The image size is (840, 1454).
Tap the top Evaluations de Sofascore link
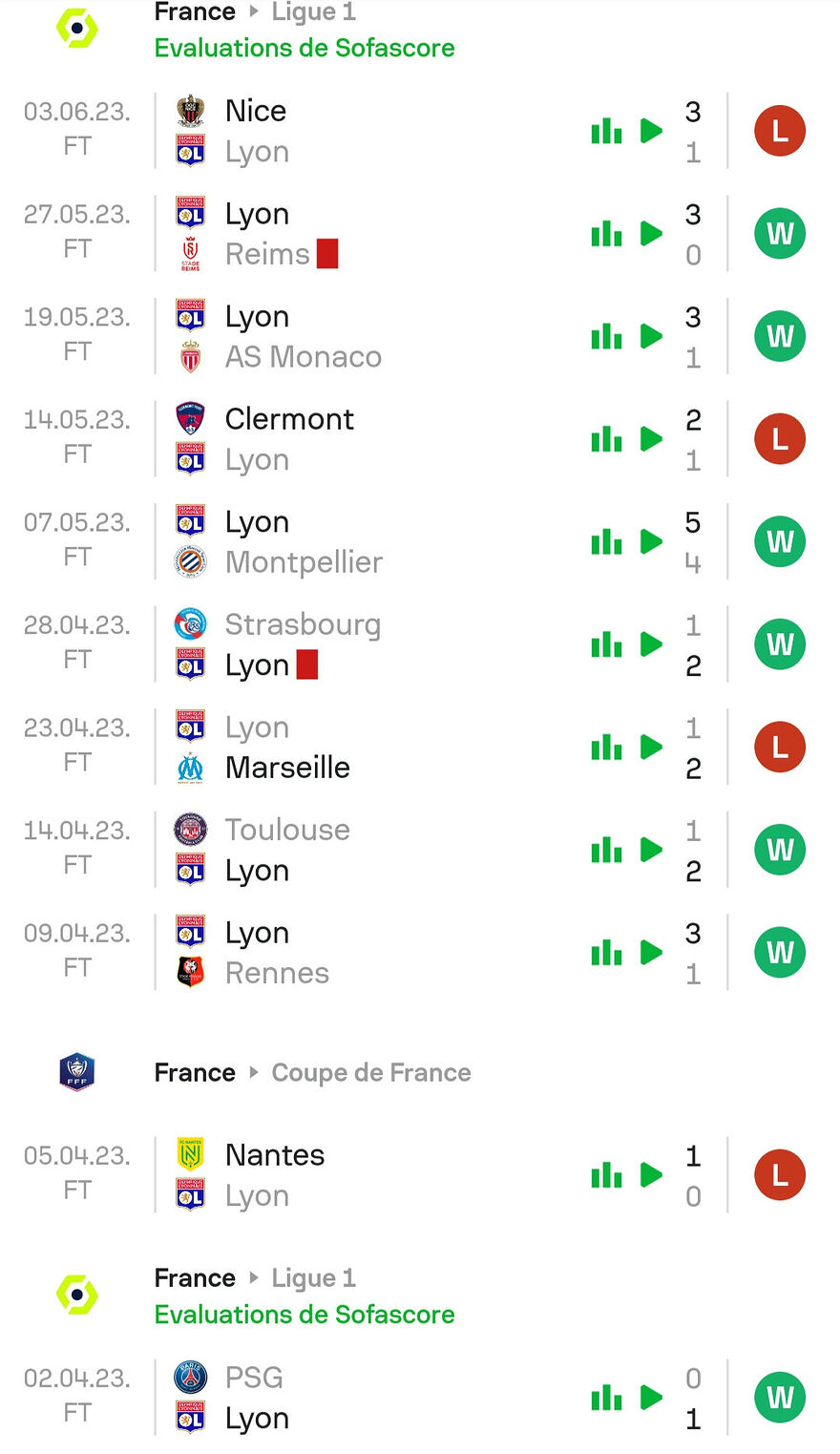click(304, 48)
